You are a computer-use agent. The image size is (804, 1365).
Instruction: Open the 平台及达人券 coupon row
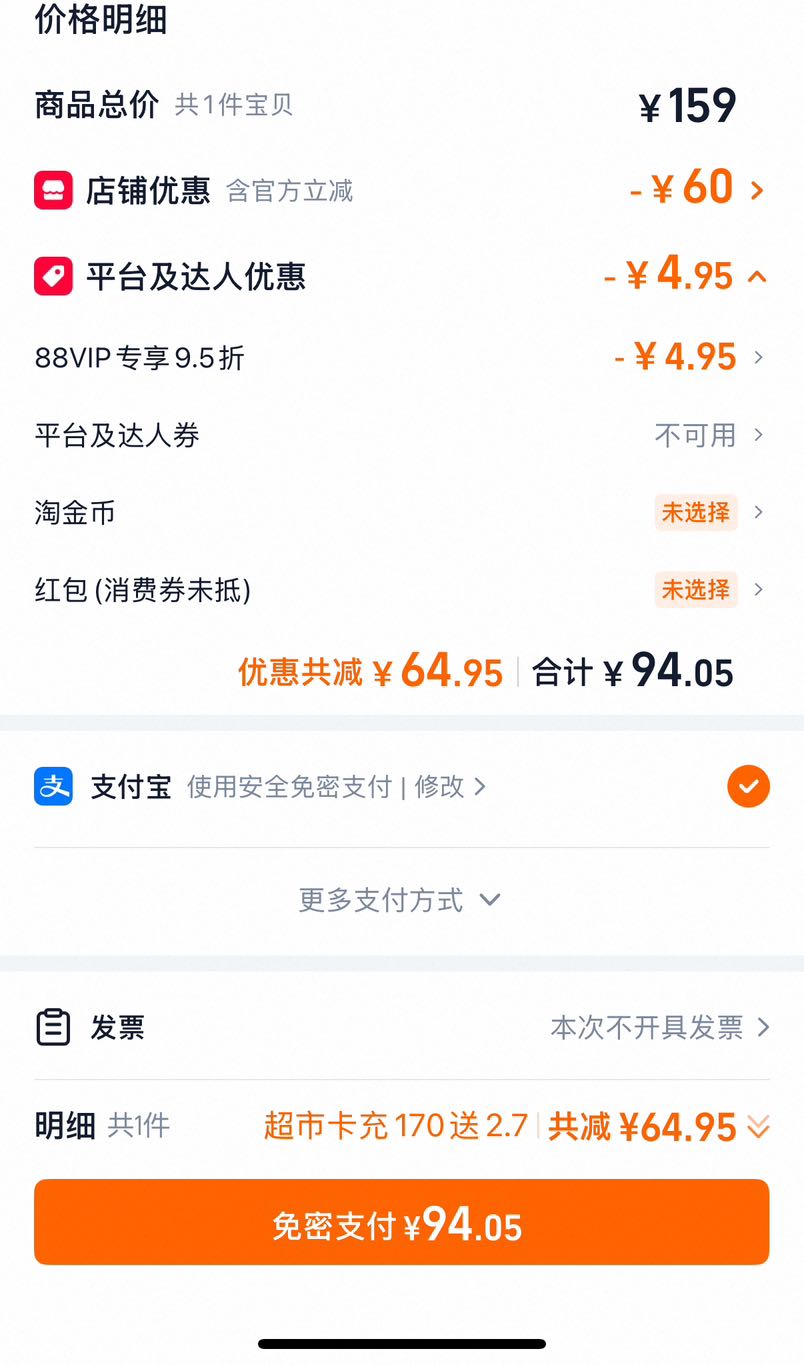(401, 435)
